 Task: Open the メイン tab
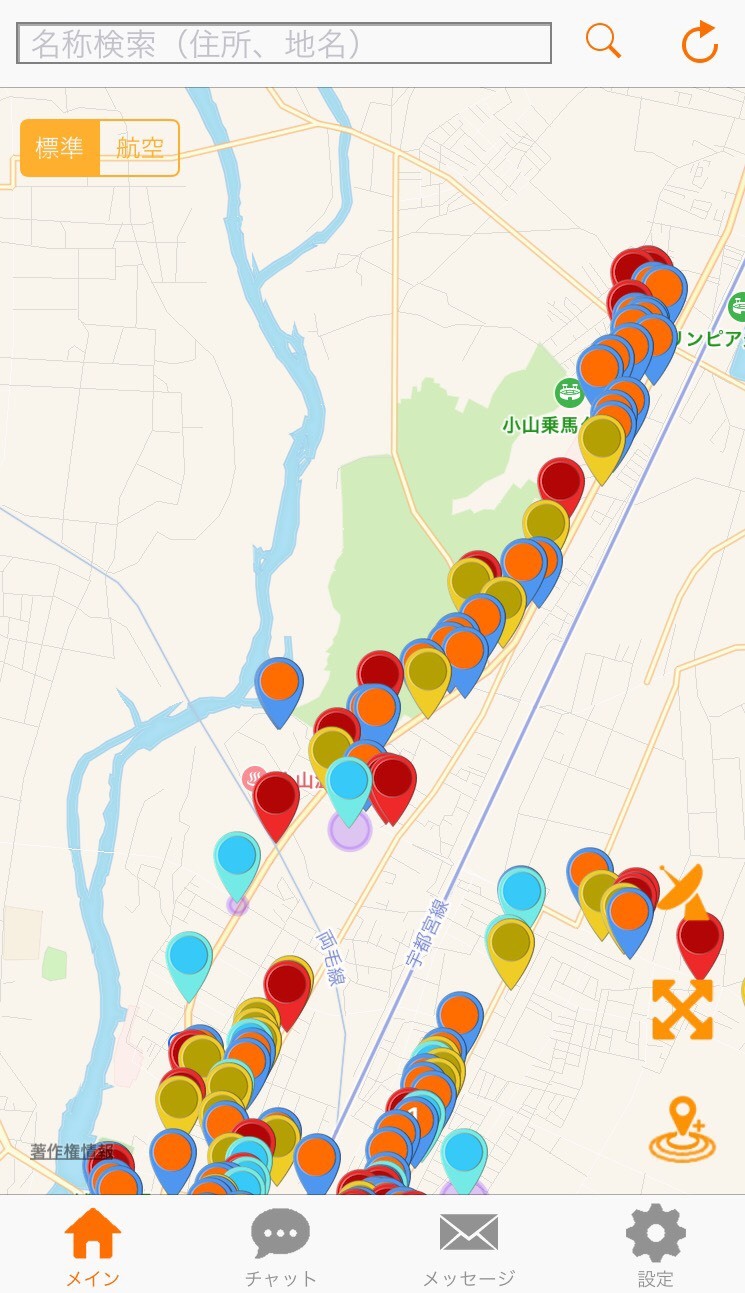pos(93,1246)
